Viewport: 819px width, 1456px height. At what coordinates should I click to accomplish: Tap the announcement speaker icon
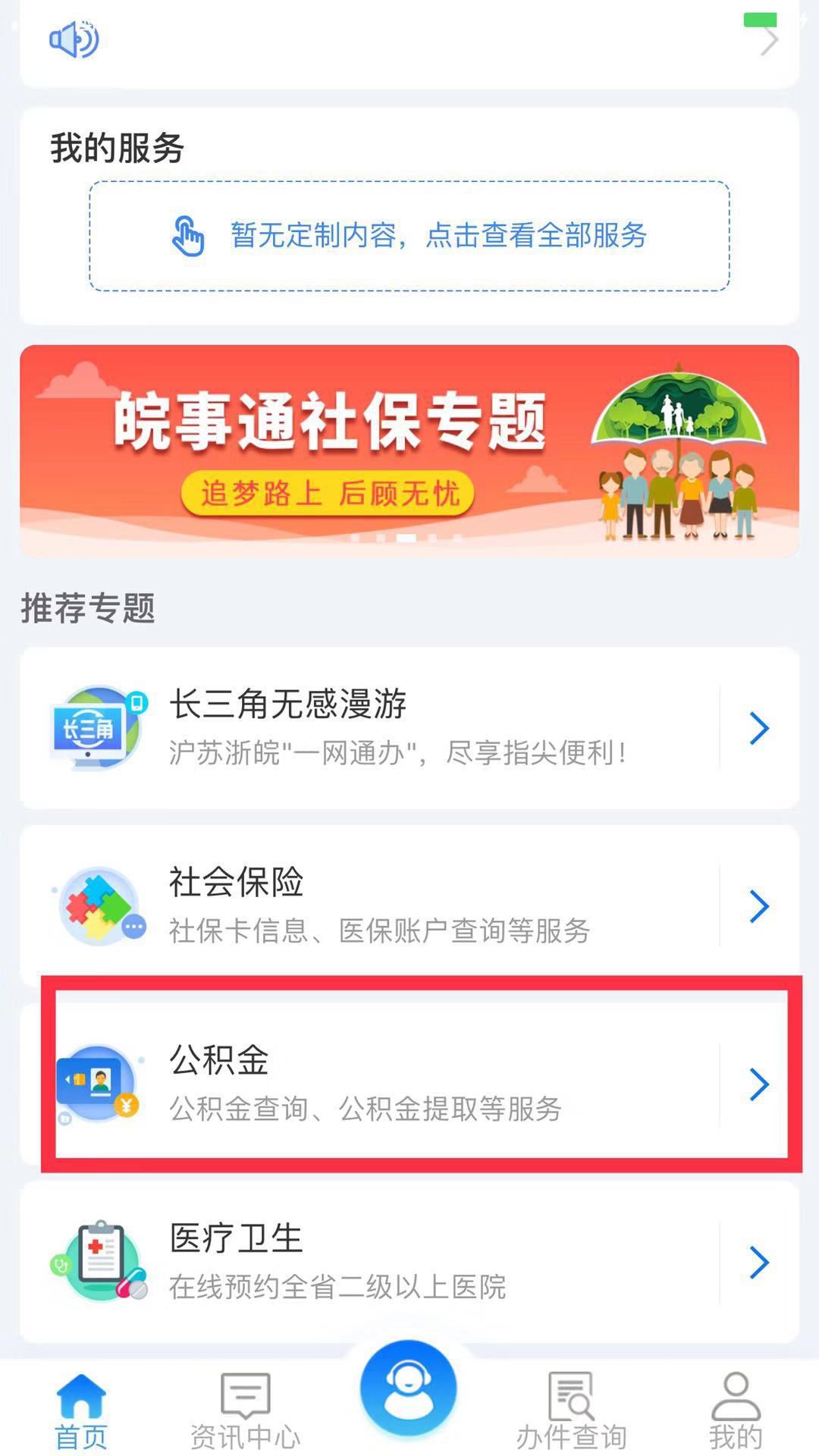click(x=74, y=39)
